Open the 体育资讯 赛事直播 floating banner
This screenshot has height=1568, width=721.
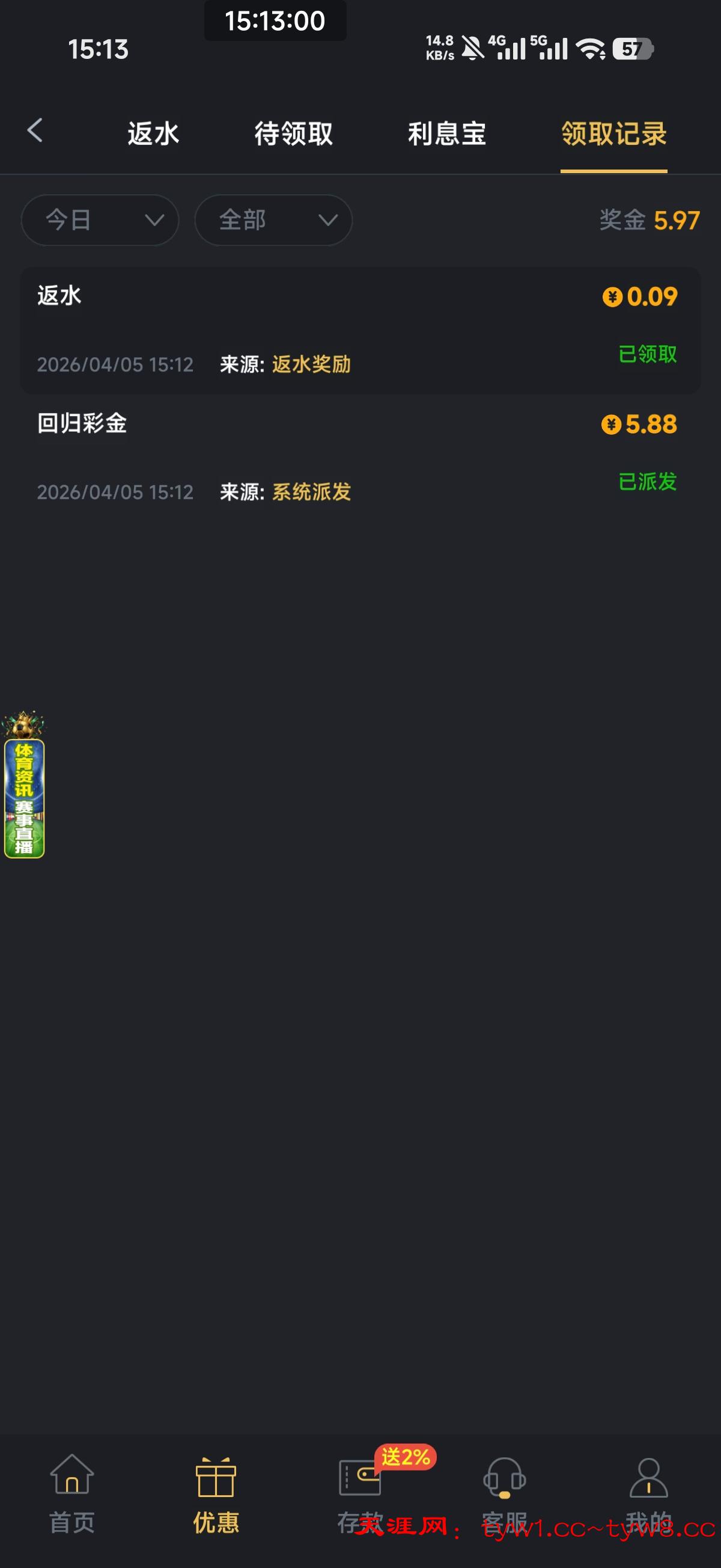[x=25, y=790]
